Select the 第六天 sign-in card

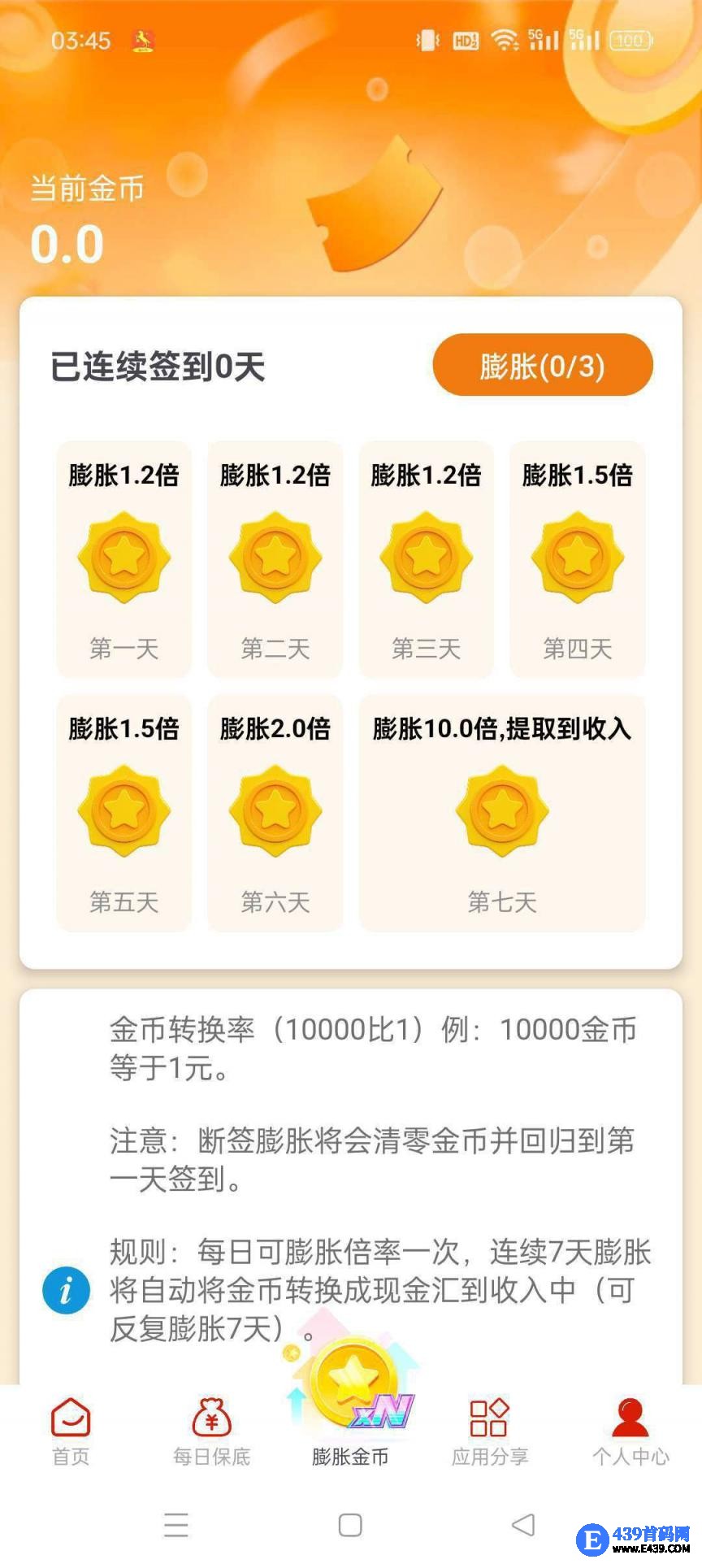[x=275, y=813]
